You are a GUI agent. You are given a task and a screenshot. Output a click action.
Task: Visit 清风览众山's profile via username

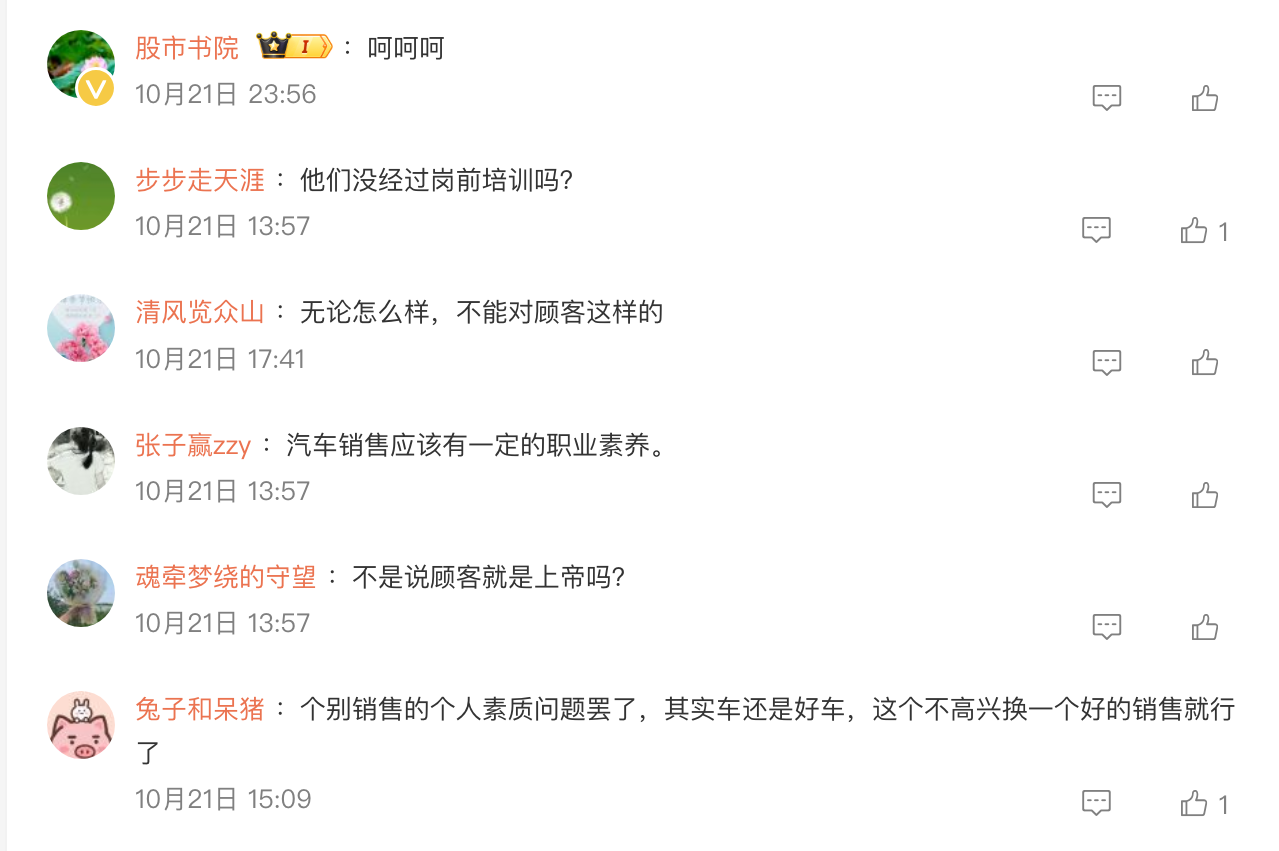point(200,312)
